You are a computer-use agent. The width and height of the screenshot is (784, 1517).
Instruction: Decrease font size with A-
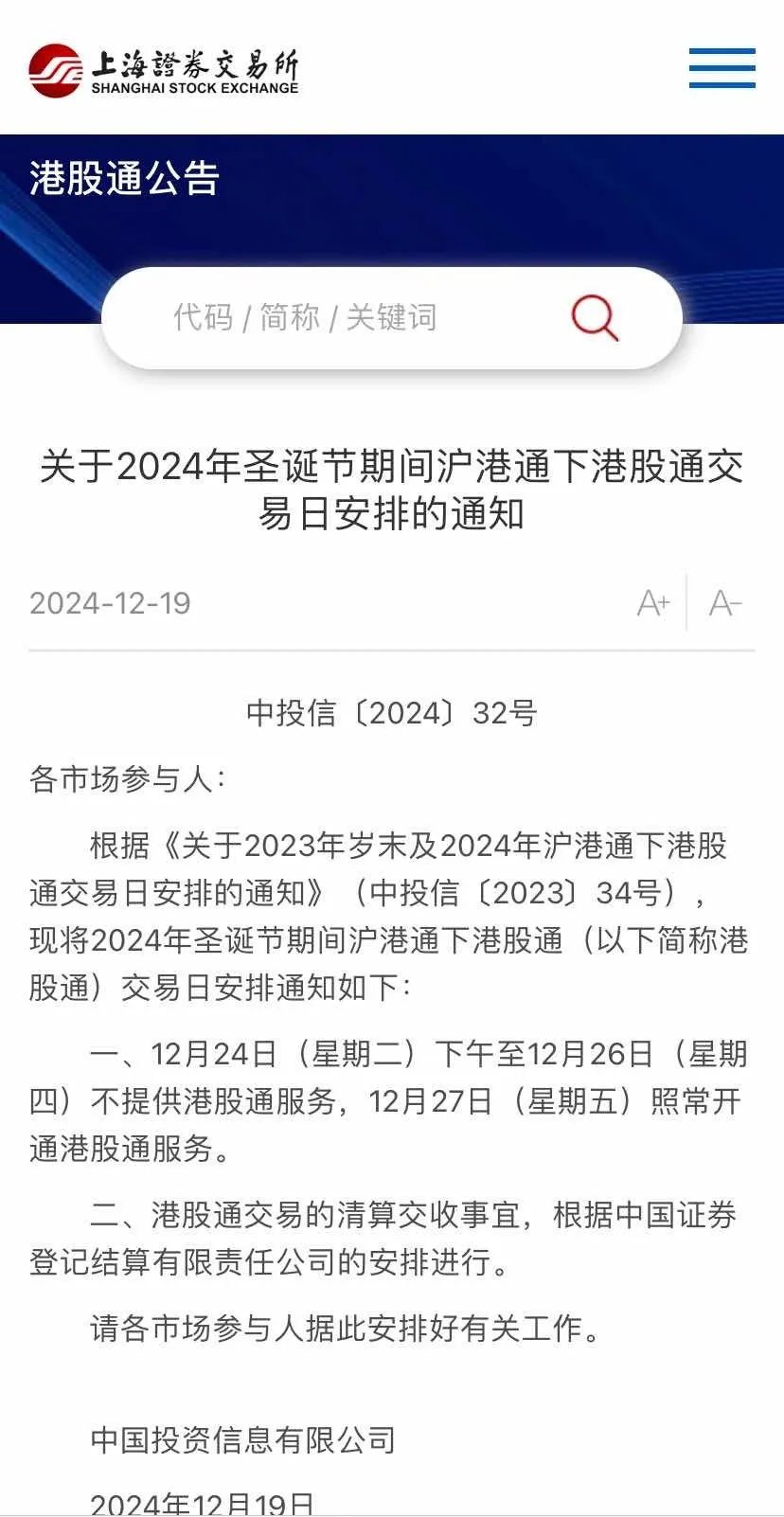point(725,602)
